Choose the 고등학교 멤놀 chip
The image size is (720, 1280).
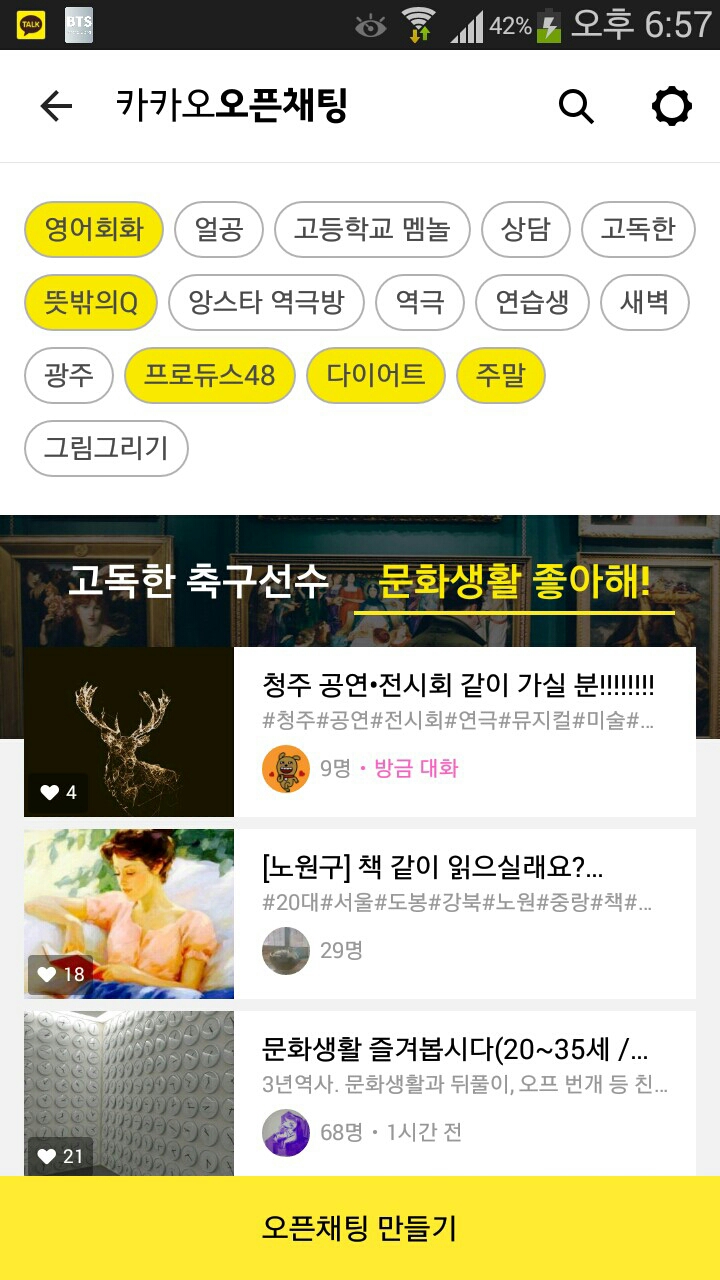[x=372, y=229]
